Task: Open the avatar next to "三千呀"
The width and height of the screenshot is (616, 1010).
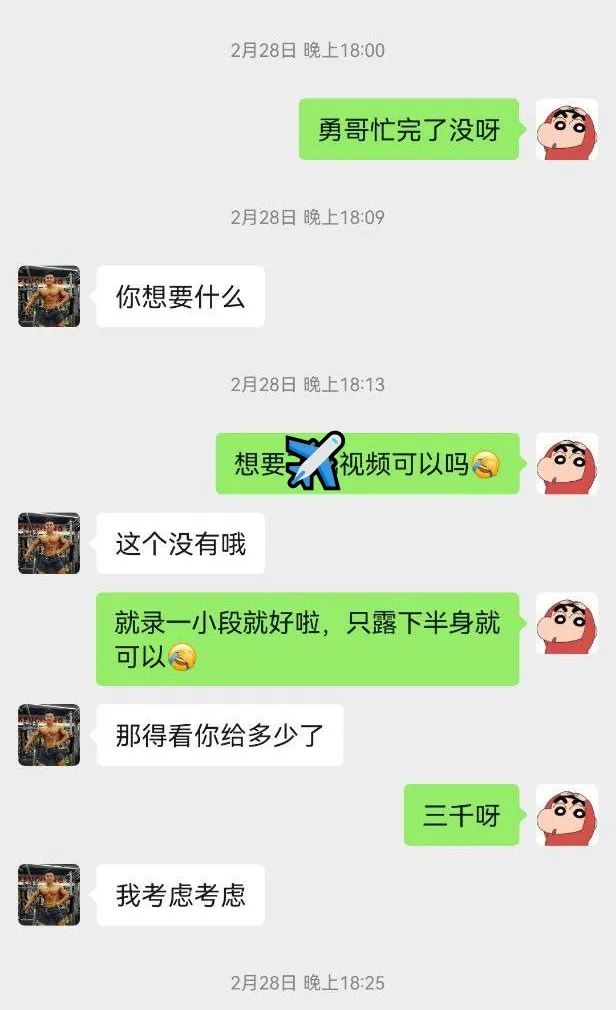Action: point(567,815)
